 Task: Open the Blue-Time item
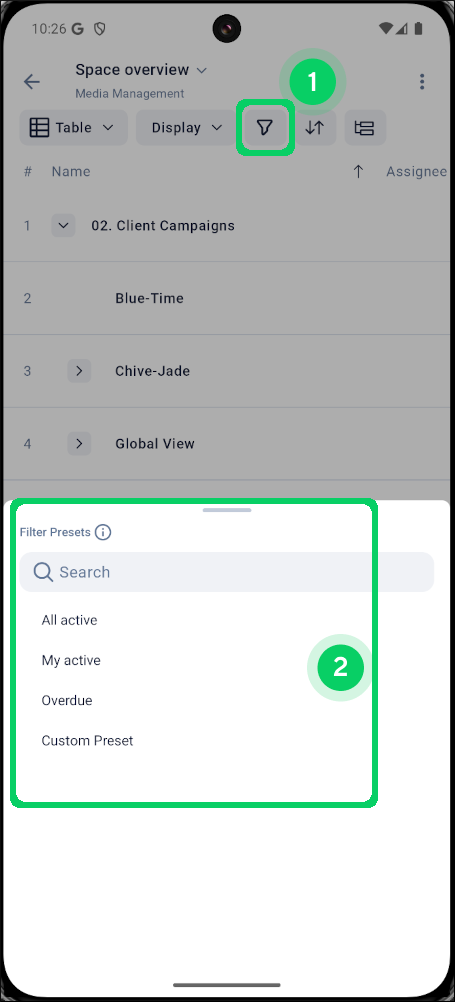coord(150,298)
